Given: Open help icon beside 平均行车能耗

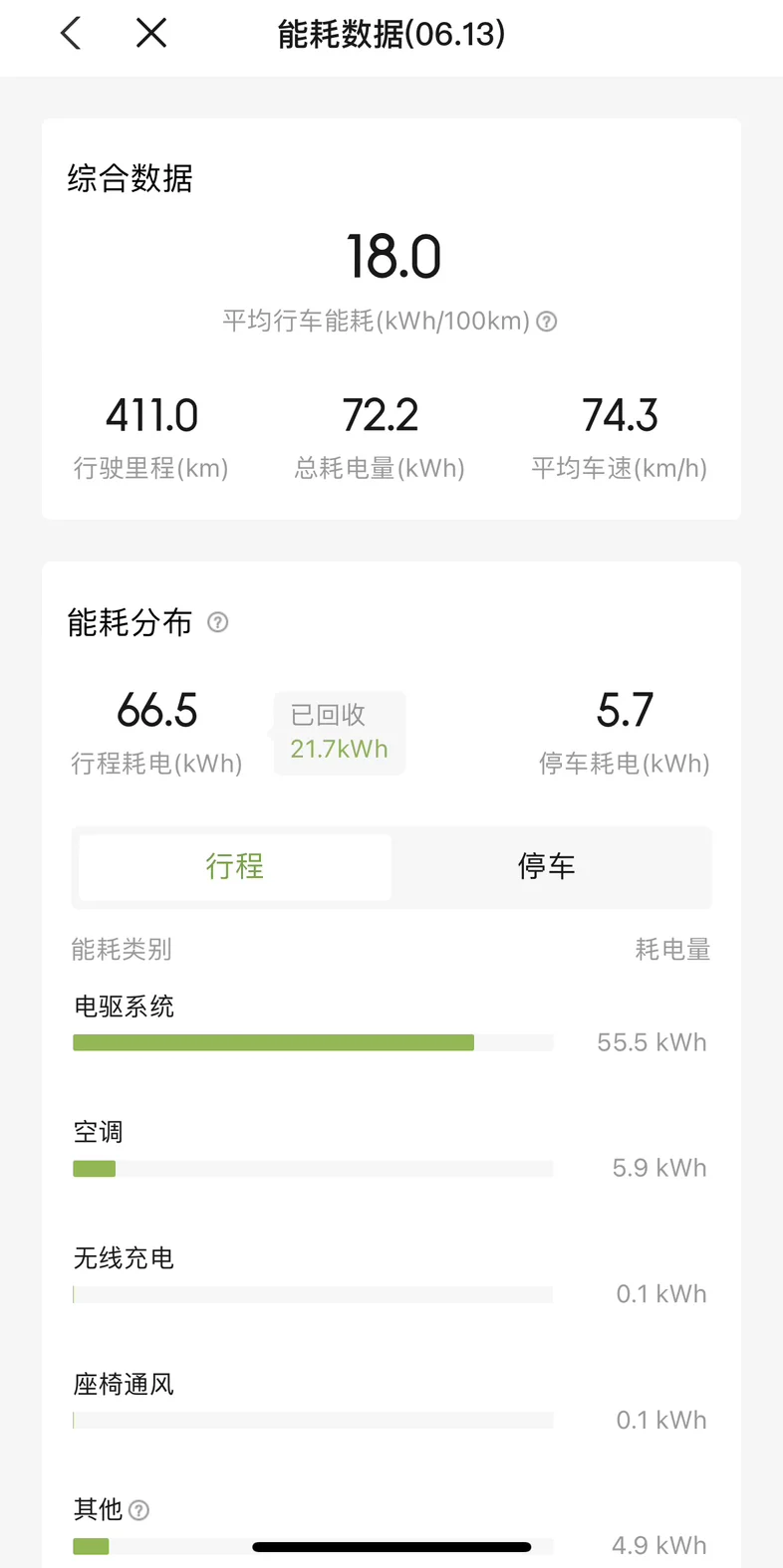Looking at the screenshot, I should (547, 322).
